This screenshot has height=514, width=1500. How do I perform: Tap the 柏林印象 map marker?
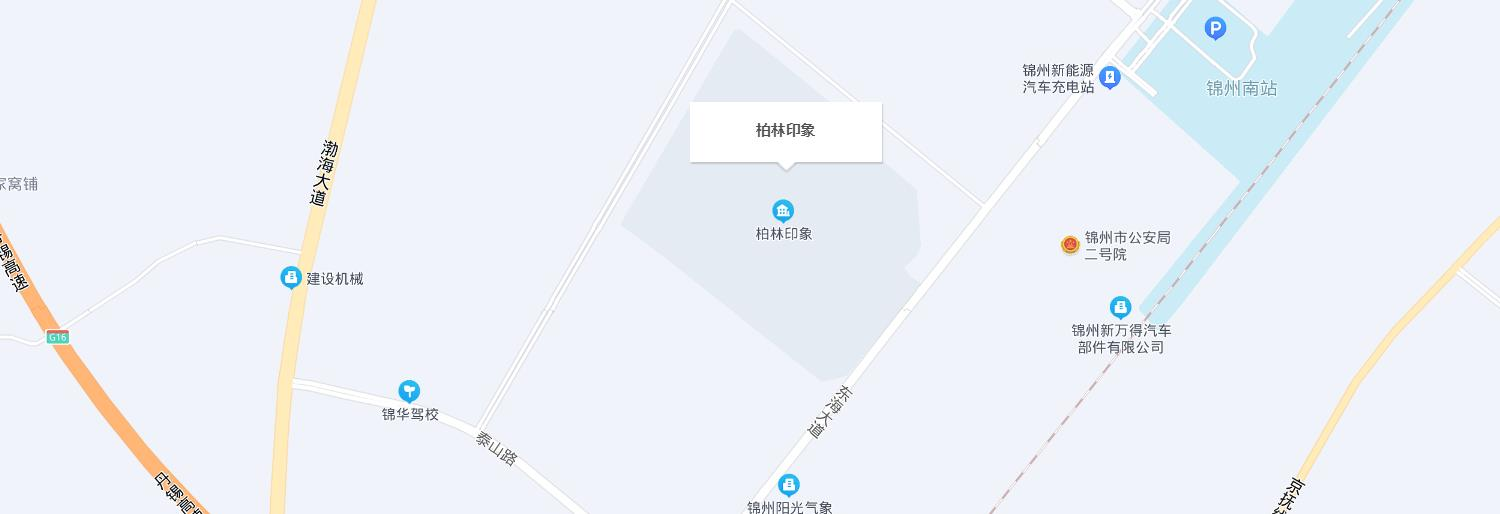pyautogui.click(x=783, y=211)
